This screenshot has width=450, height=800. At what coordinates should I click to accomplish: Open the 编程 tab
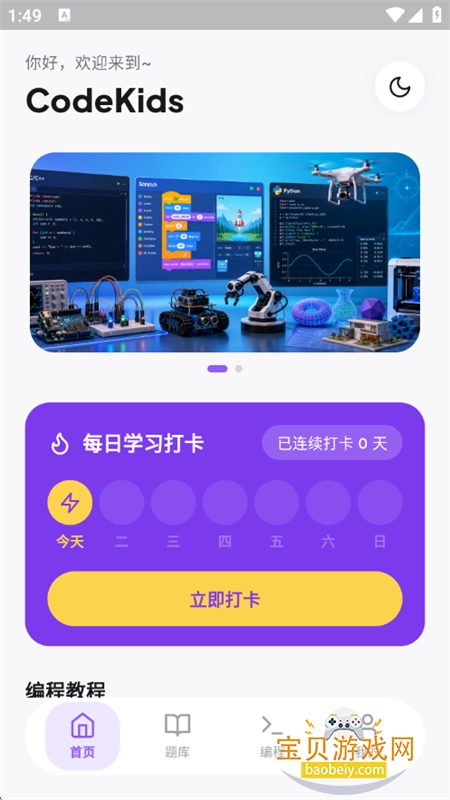pyautogui.click(x=272, y=736)
